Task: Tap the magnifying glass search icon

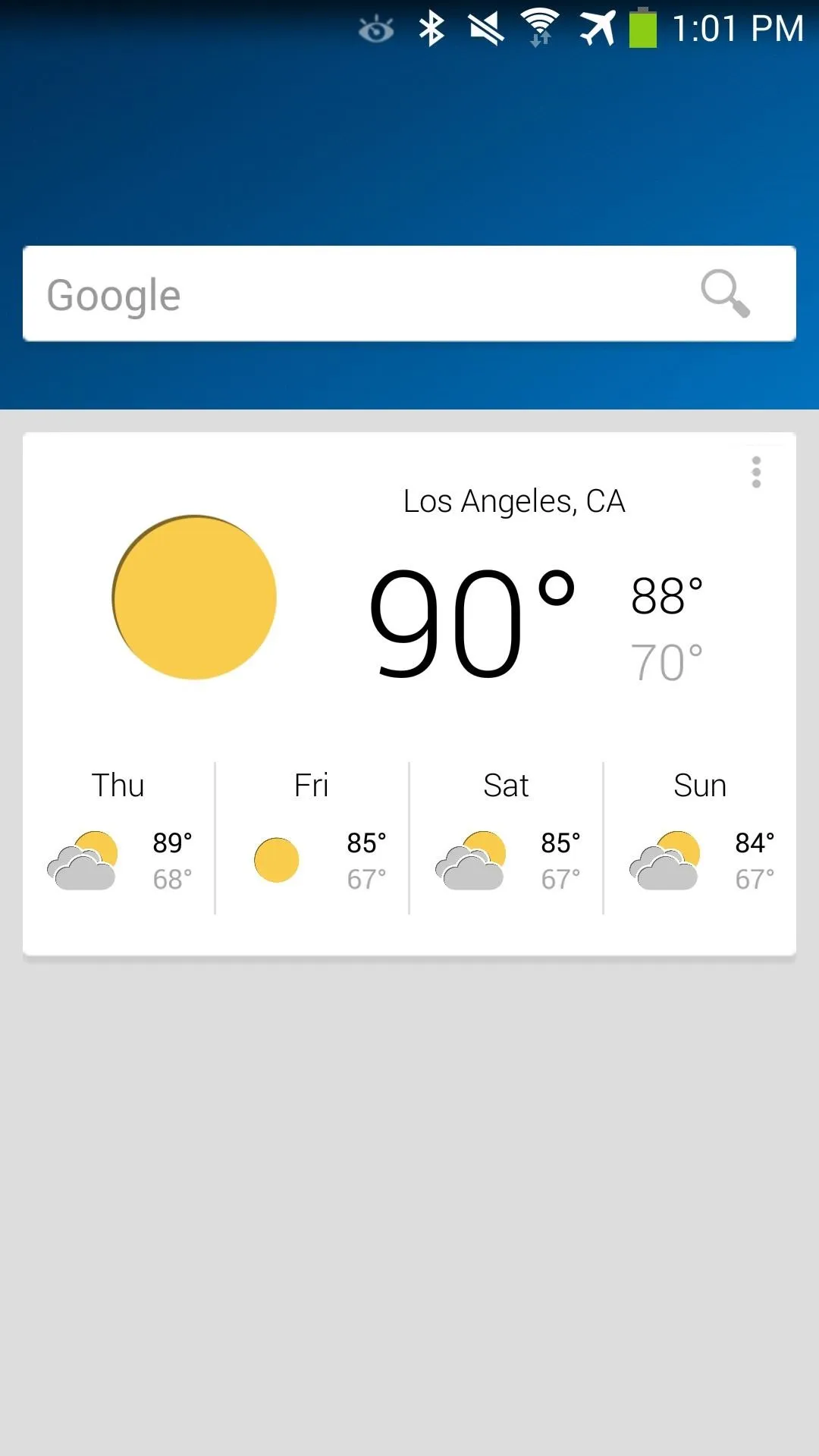Action: pyautogui.click(x=725, y=293)
